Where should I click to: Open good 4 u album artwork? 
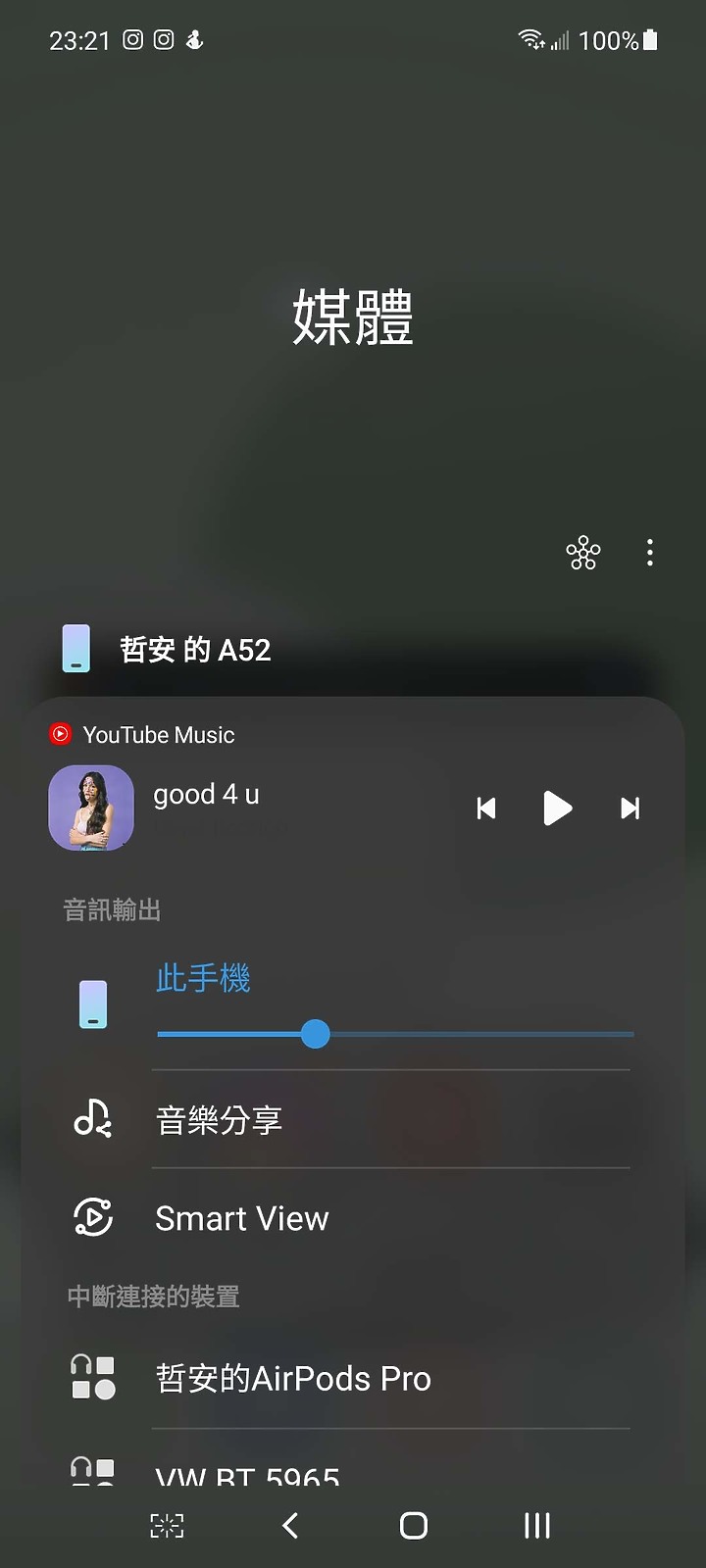pos(91,808)
